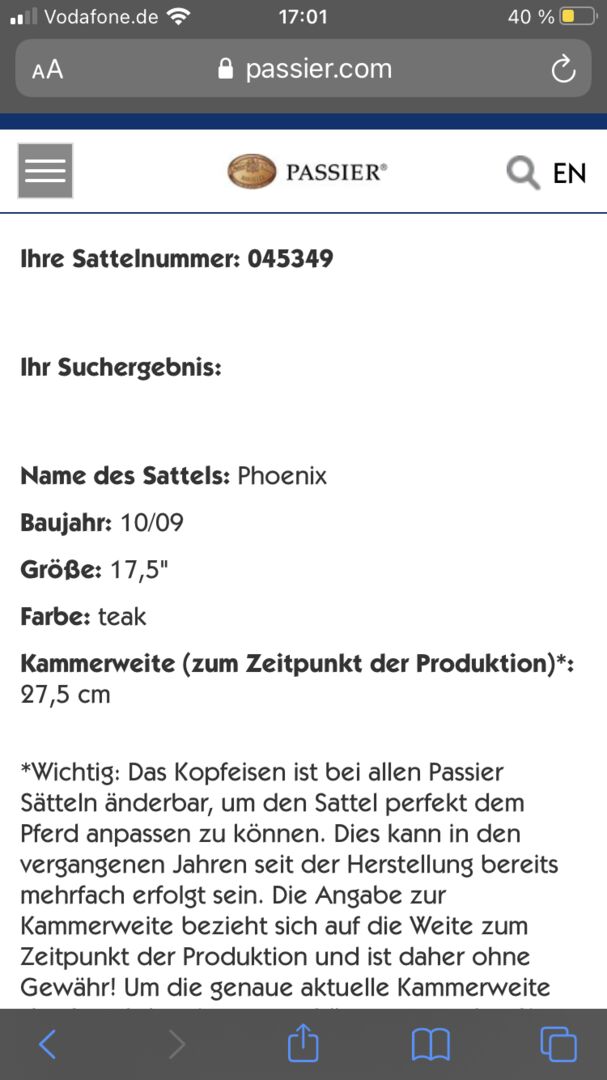The height and width of the screenshot is (1080, 607).
Task: Reload the page
Action: pos(563,69)
